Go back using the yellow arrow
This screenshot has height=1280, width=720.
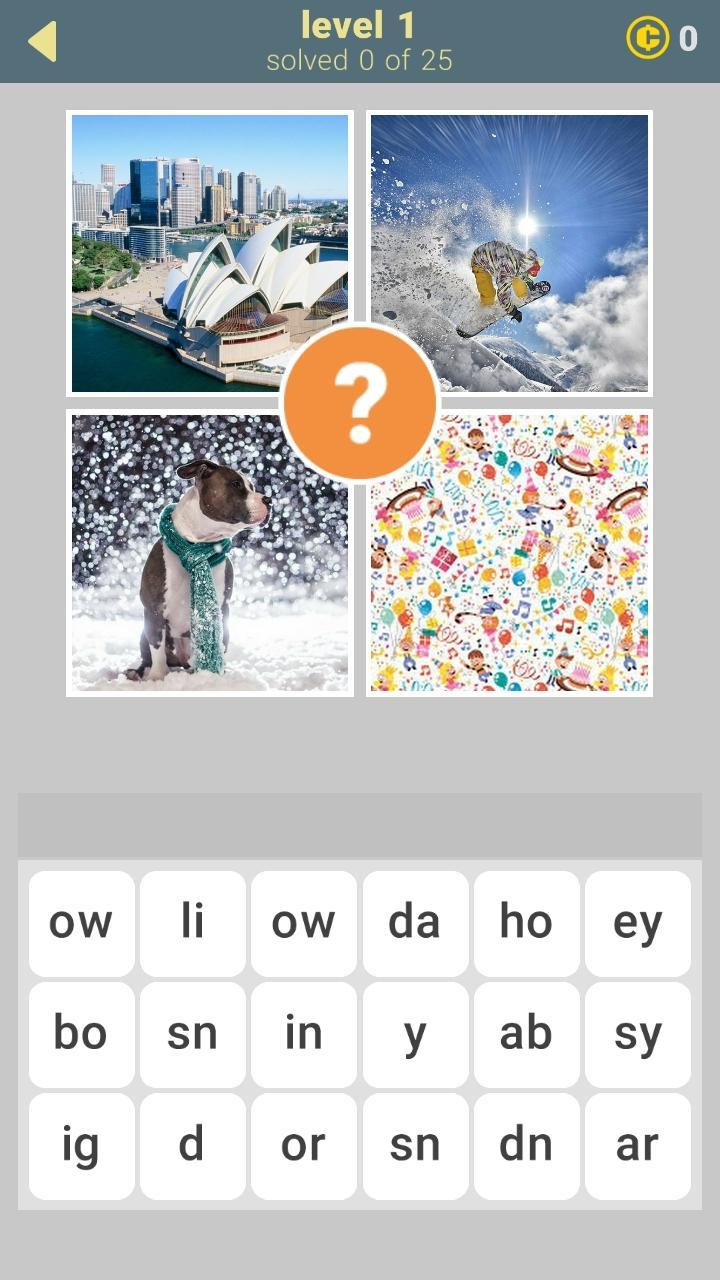click(42, 41)
